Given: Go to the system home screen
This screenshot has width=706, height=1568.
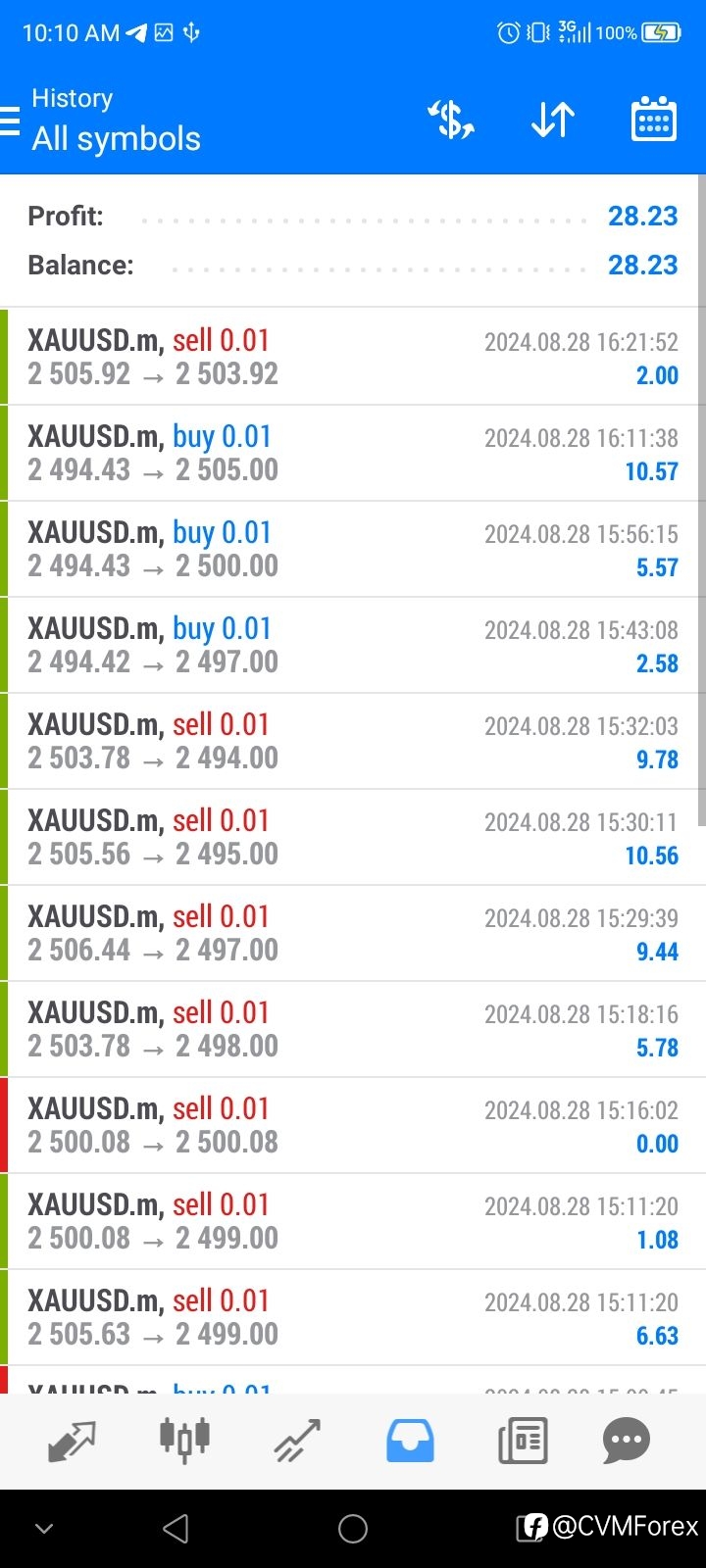Looking at the screenshot, I should (x=353, y=1528).
